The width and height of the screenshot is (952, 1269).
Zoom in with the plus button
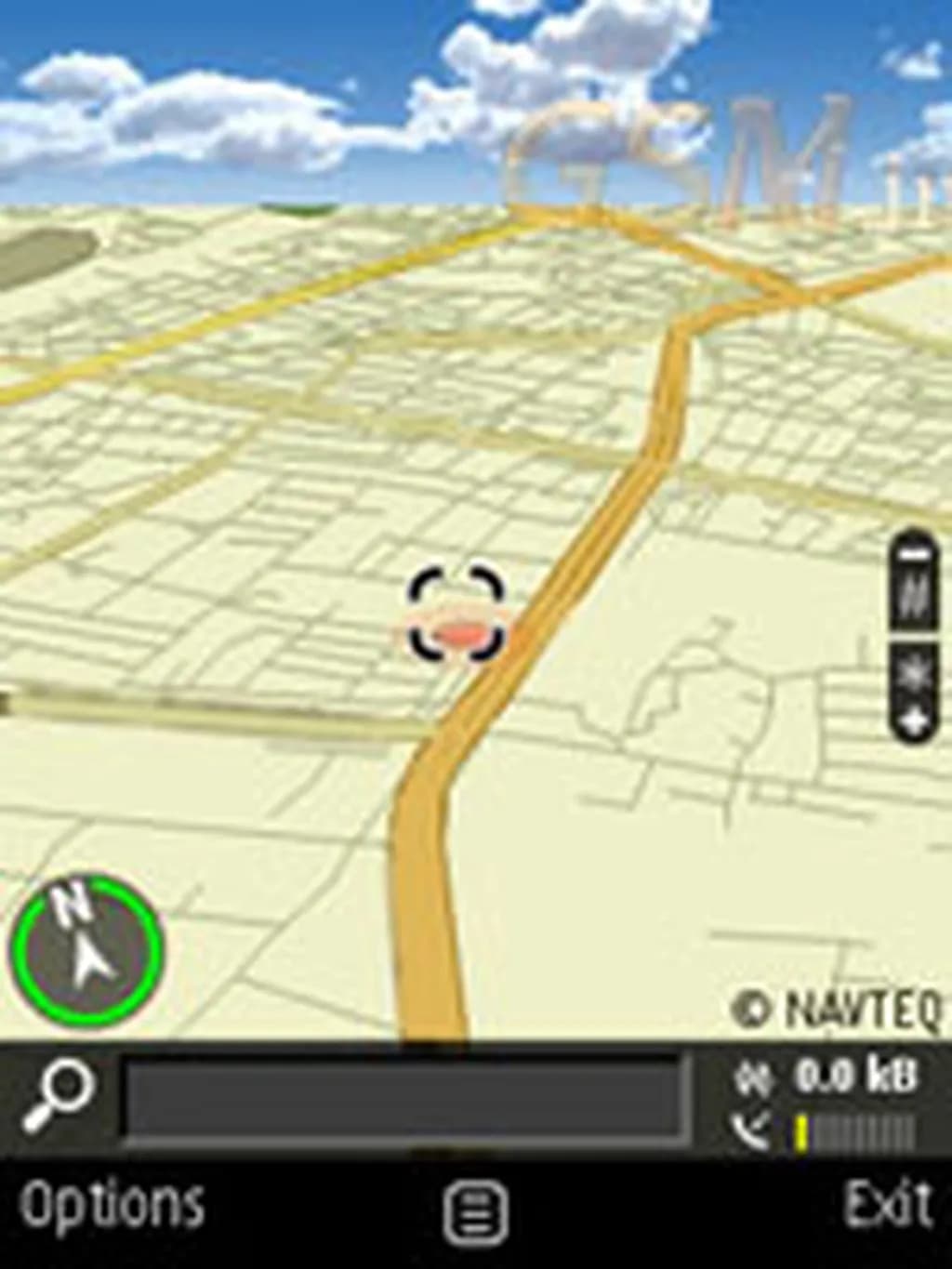917,720
